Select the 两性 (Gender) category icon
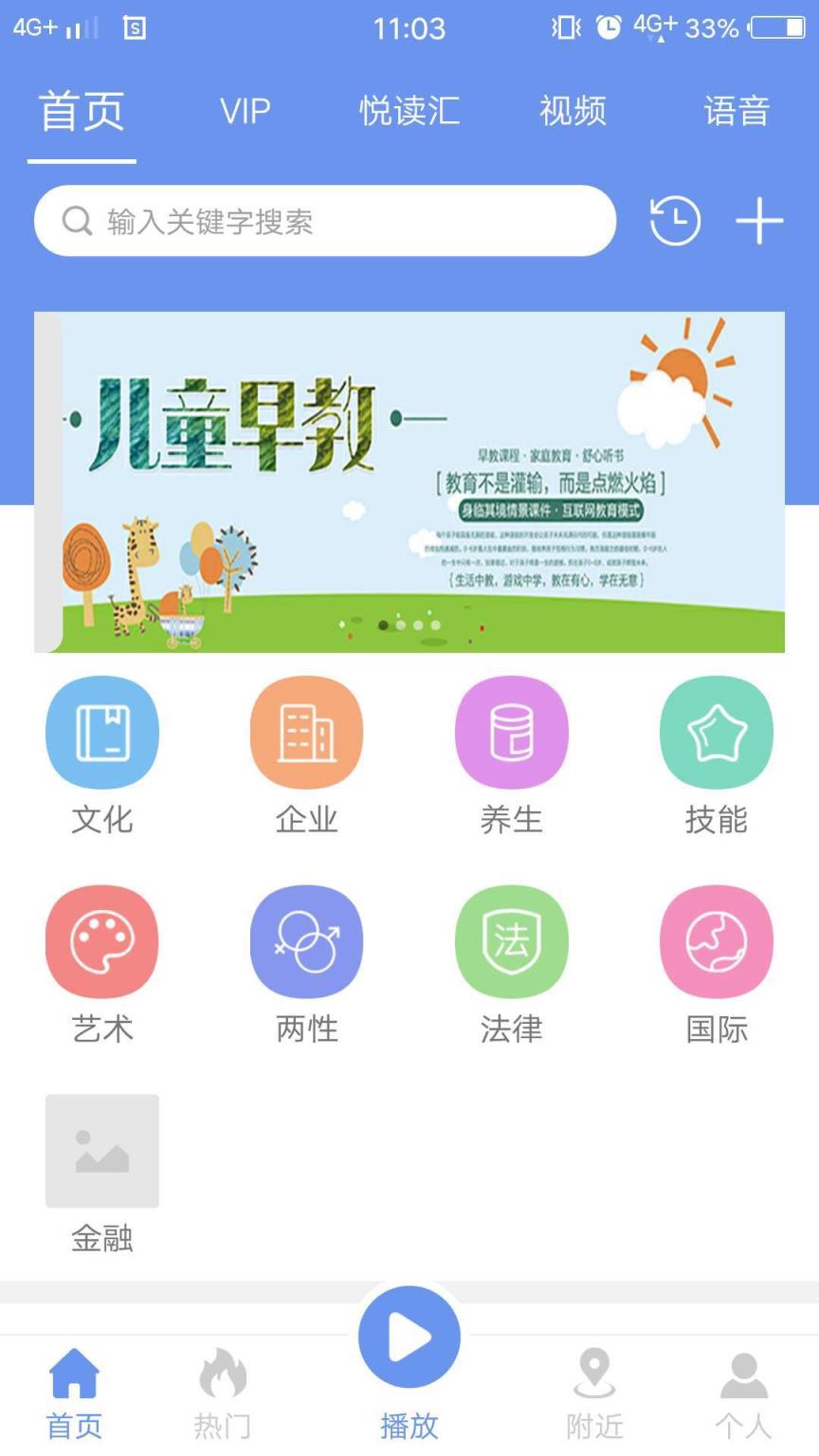819x1456 pixels. pos(307,941)
